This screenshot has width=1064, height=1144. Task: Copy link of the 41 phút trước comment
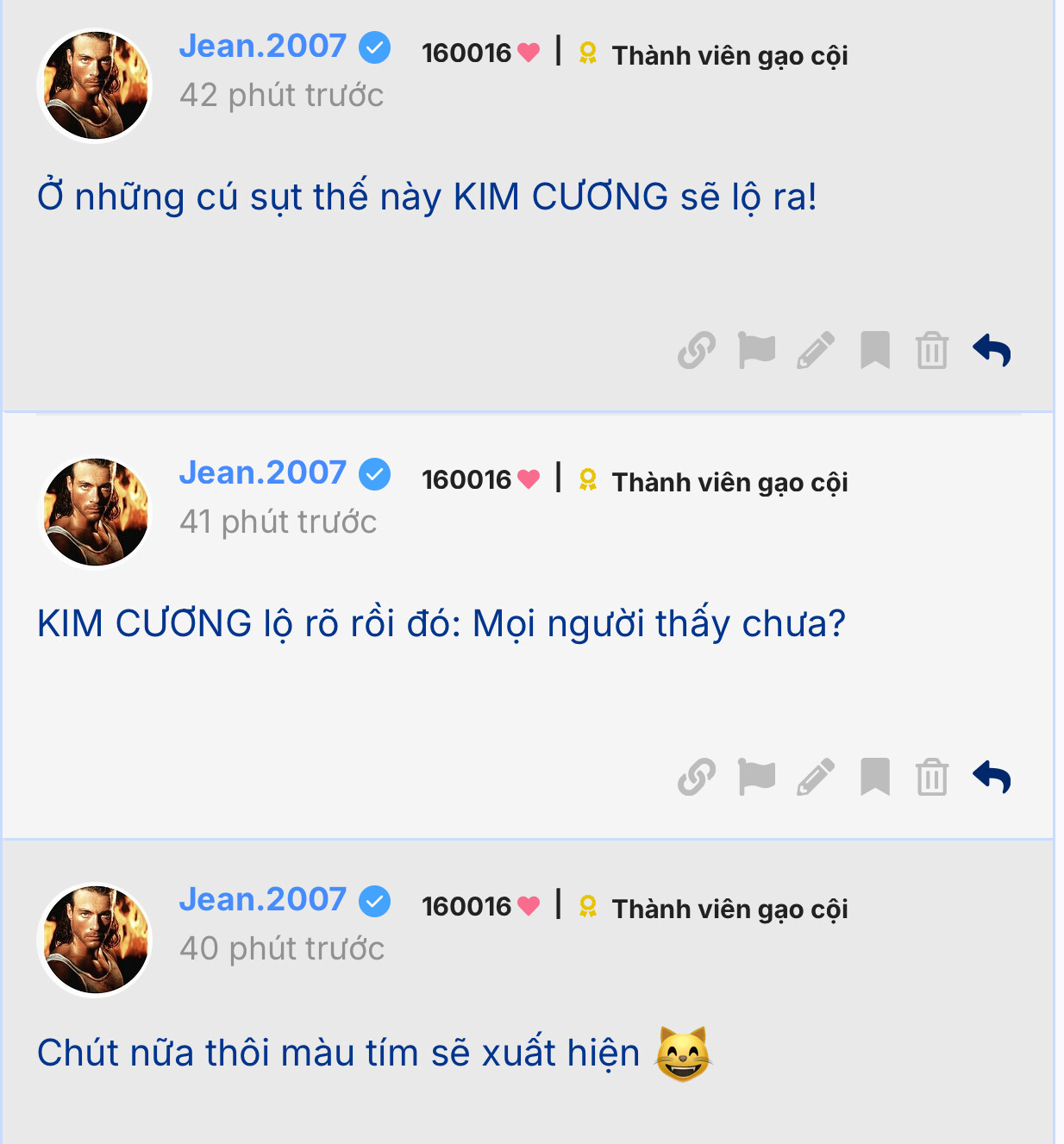click(697, 777)
